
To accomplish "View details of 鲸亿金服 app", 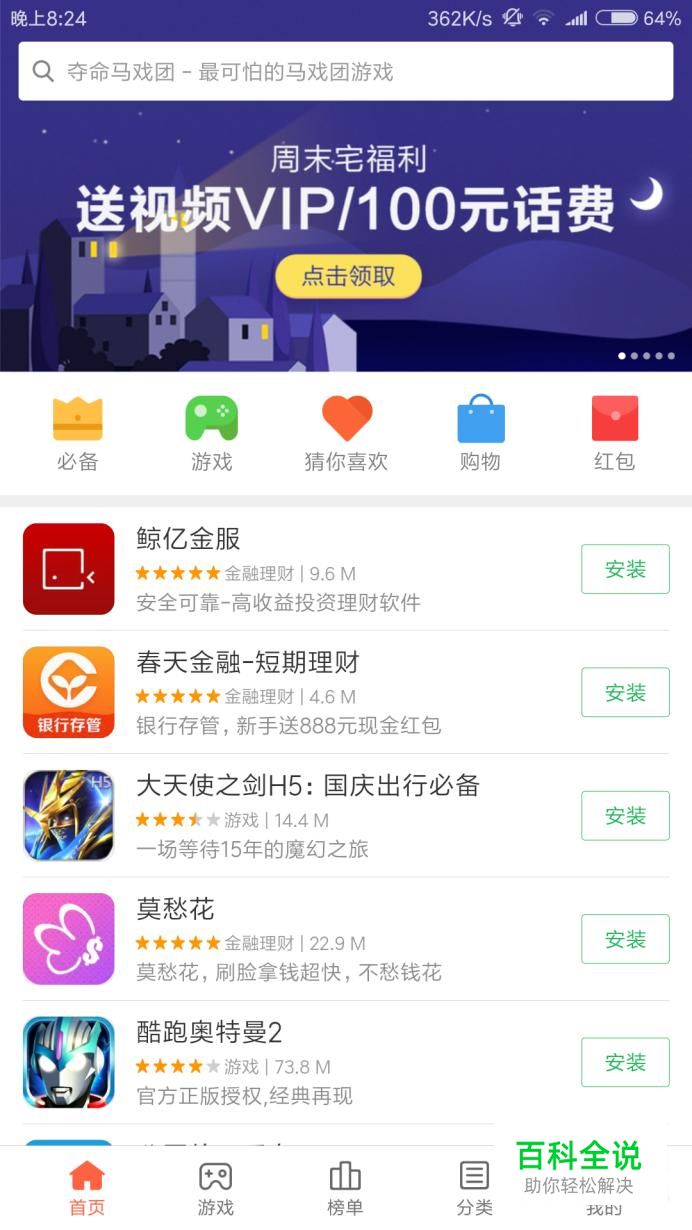I will [x=300, y=569].
